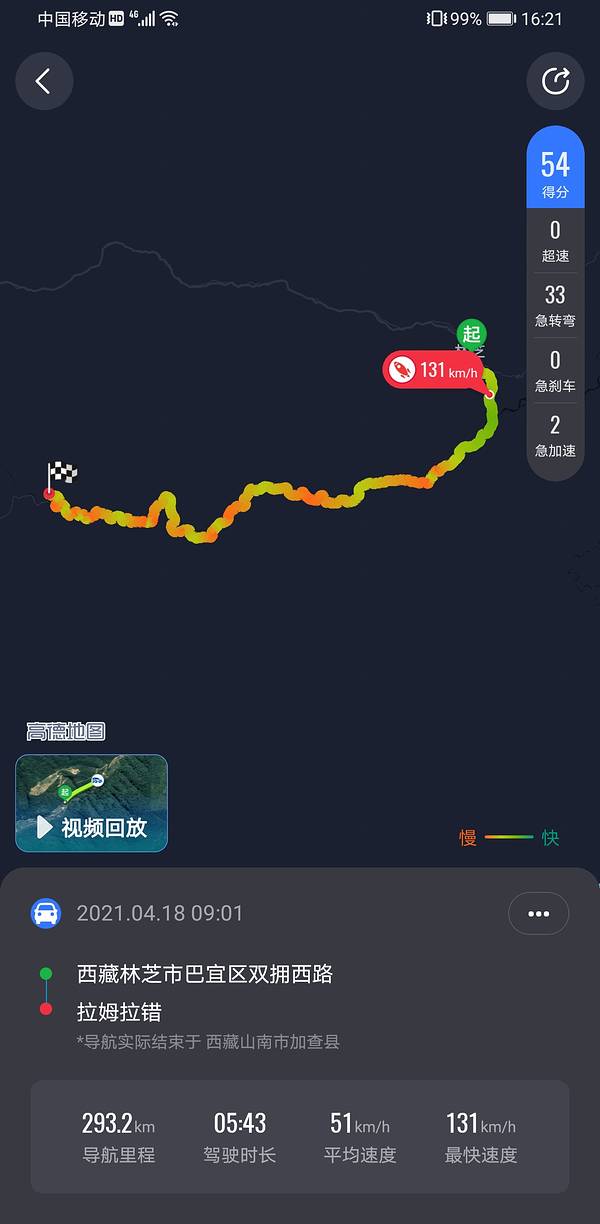The image size is (600, 1224).
Task: Open the three-dot more options button
Action: [538, 913]
